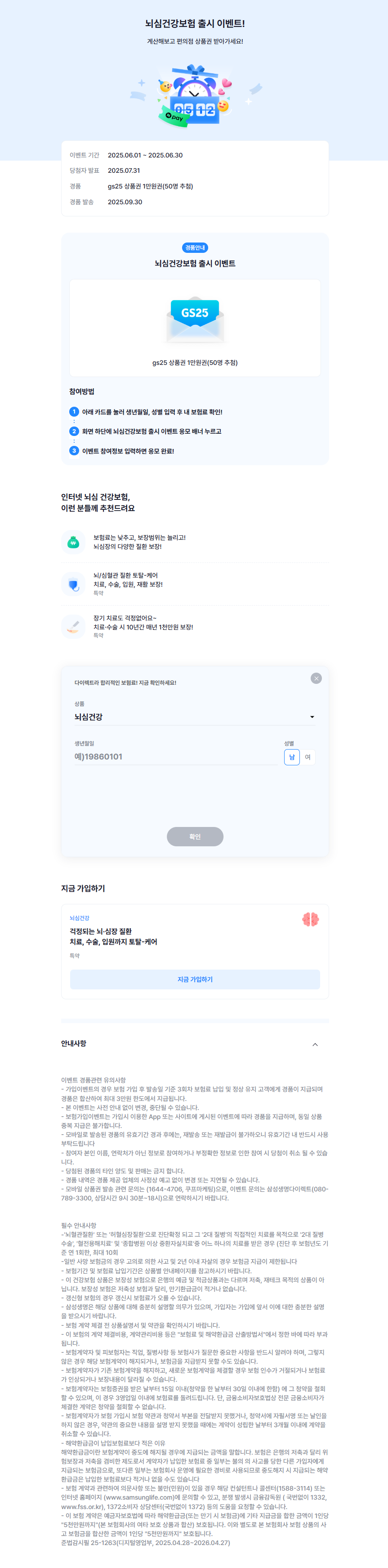This screenshot has width=388, height=1568.
Task: Collapse the 안내사항 section
Action: coord(315,1045)
